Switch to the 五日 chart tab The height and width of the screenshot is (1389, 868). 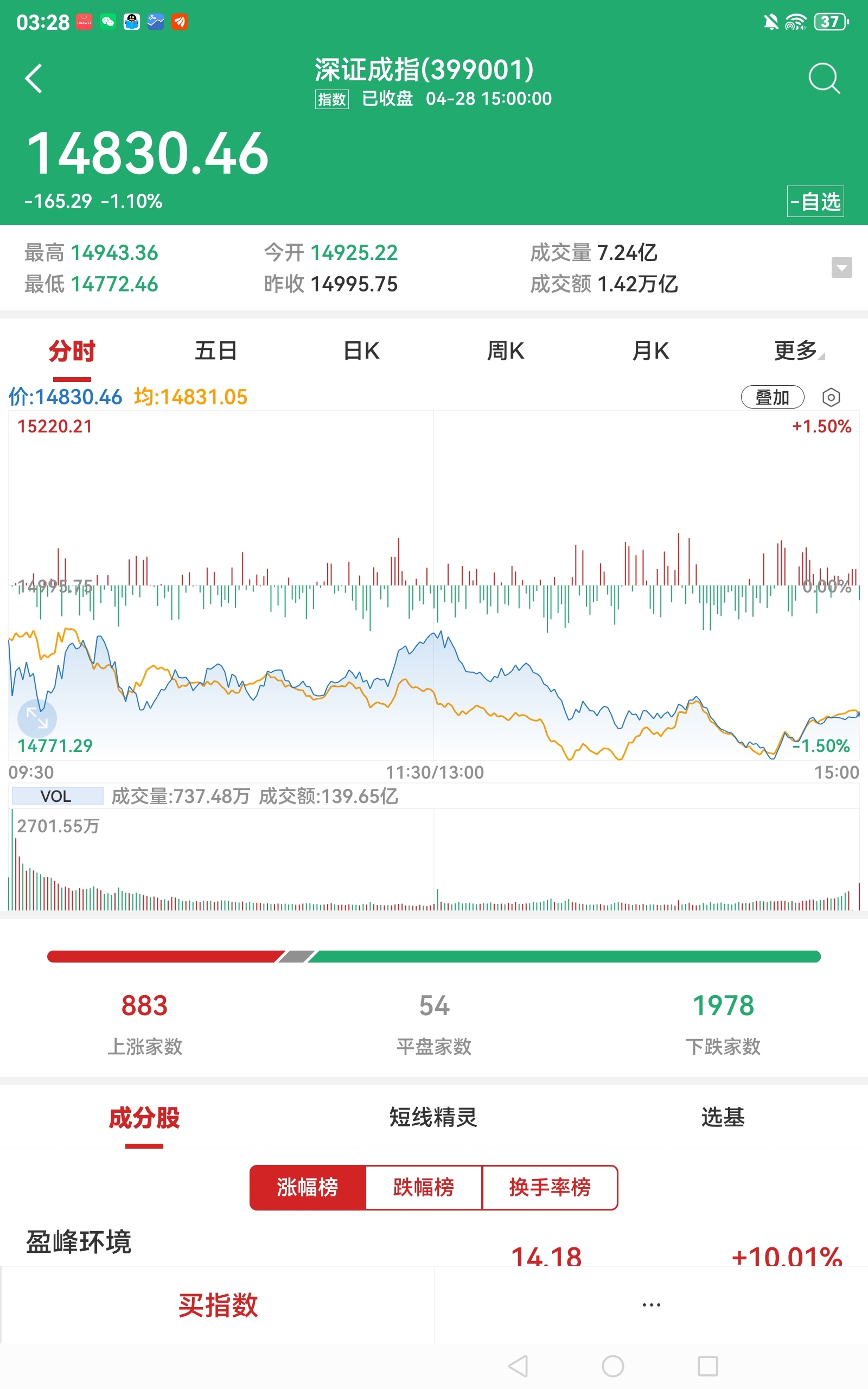coord(216,351)
